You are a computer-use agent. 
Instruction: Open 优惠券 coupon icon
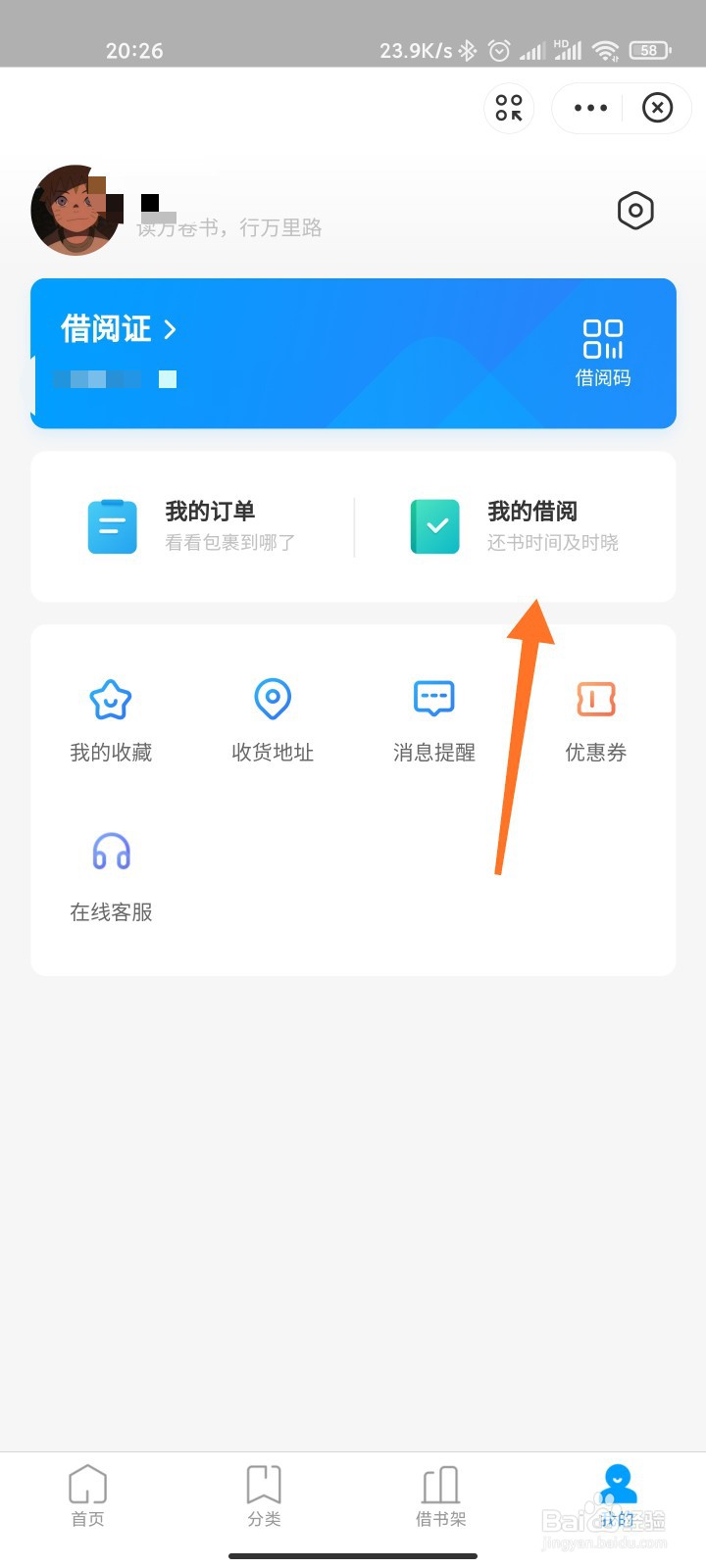point(595,699)
